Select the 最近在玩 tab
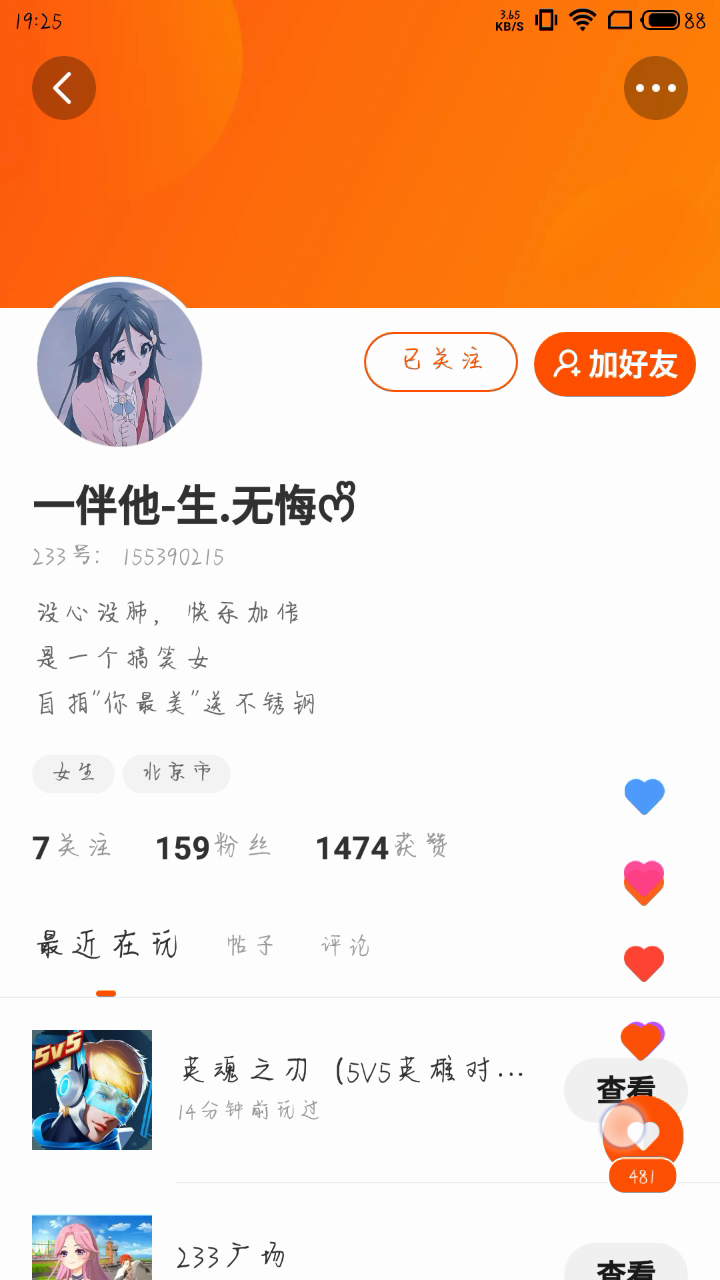The height and width of the screenshot is (1280, 720). (107, 945)
